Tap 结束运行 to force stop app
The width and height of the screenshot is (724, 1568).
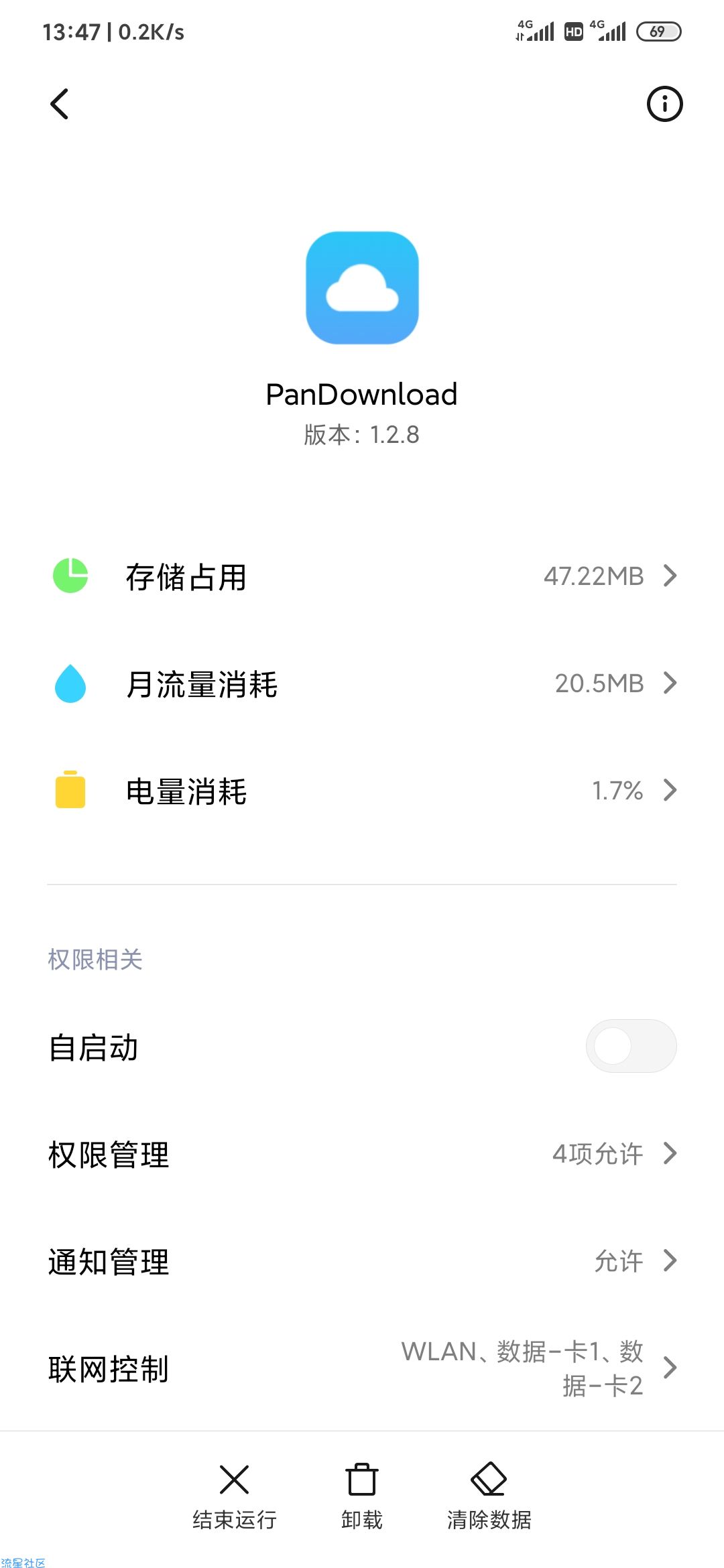[234, 1496]
